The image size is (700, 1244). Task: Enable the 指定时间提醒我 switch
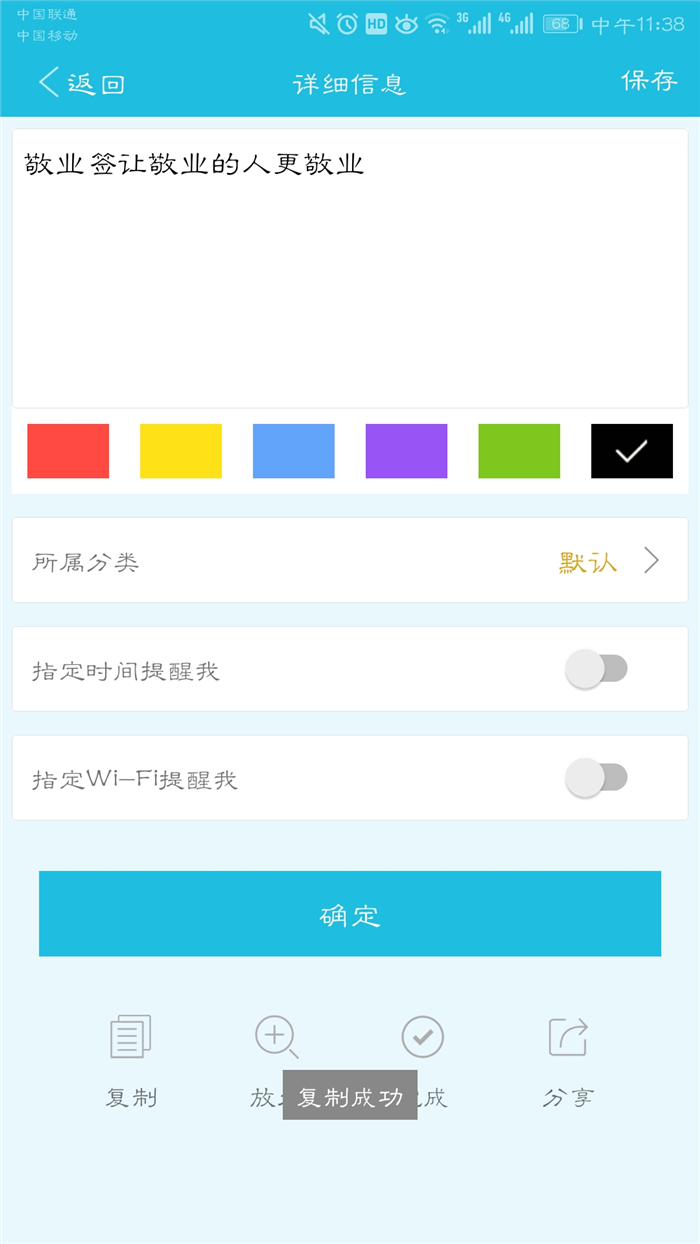[597, 669]
